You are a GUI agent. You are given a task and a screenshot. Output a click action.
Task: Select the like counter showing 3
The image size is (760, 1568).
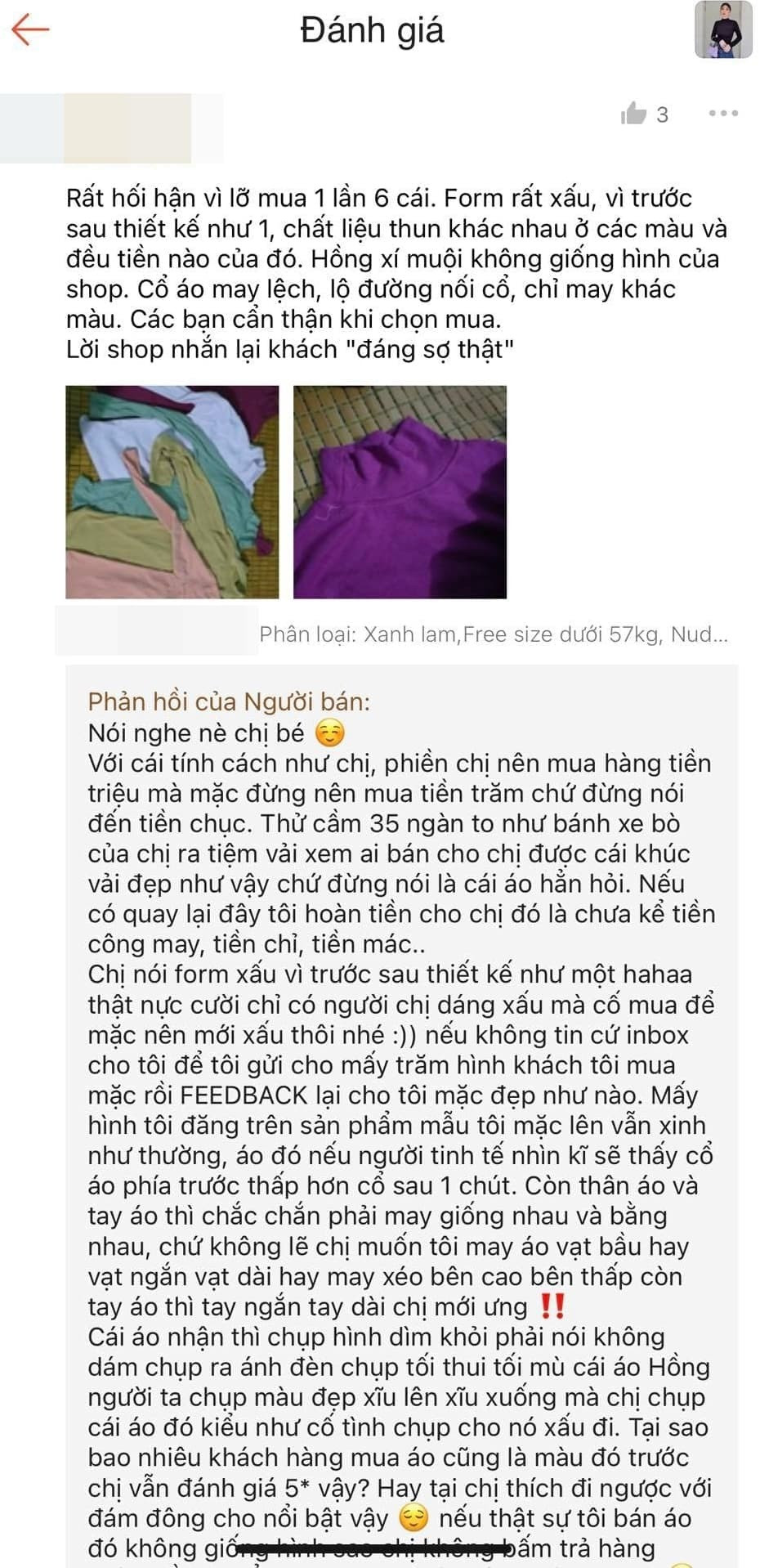(x=662, y=114)
